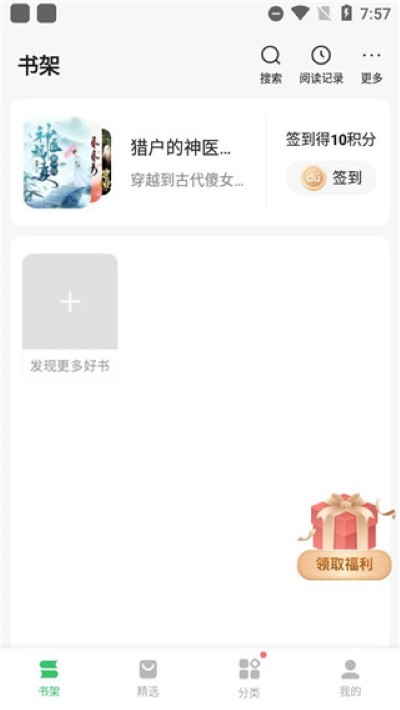Image resolution: width=400 pixels, height=710 pixels.
Task: Tap 发现更多好书 add-book tile
Action: point(70,317)
